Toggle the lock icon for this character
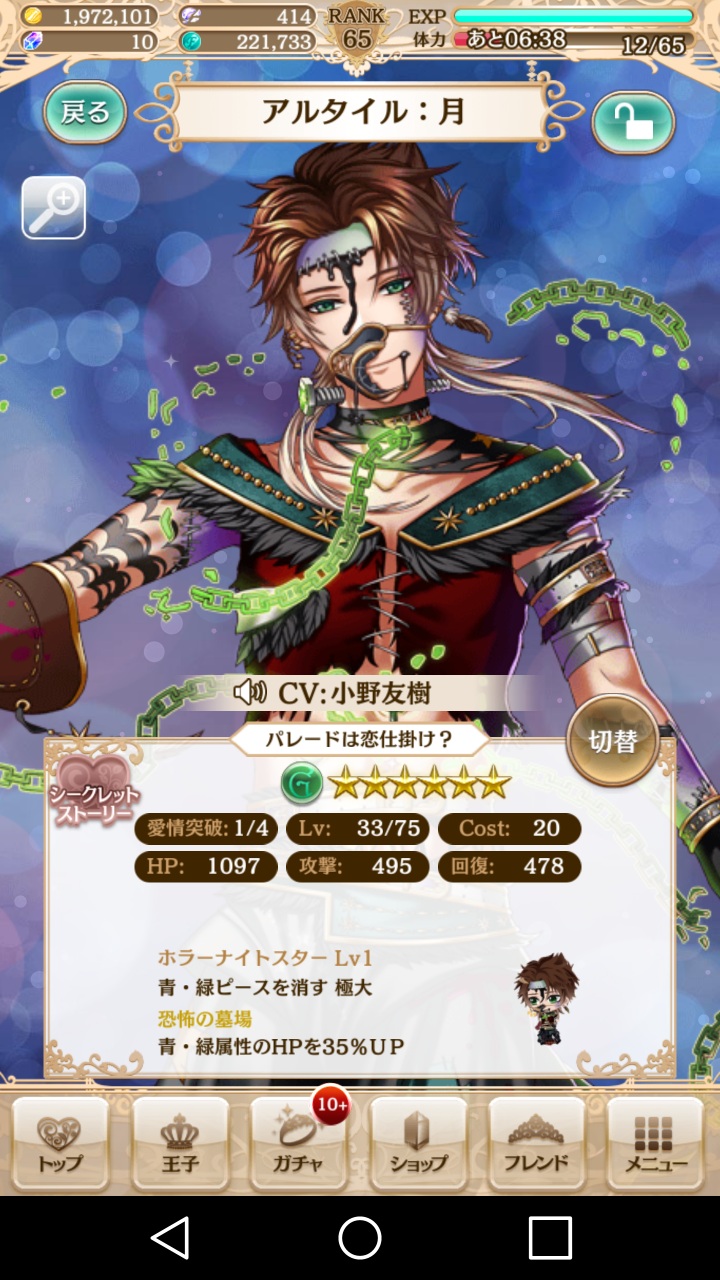 633,123
